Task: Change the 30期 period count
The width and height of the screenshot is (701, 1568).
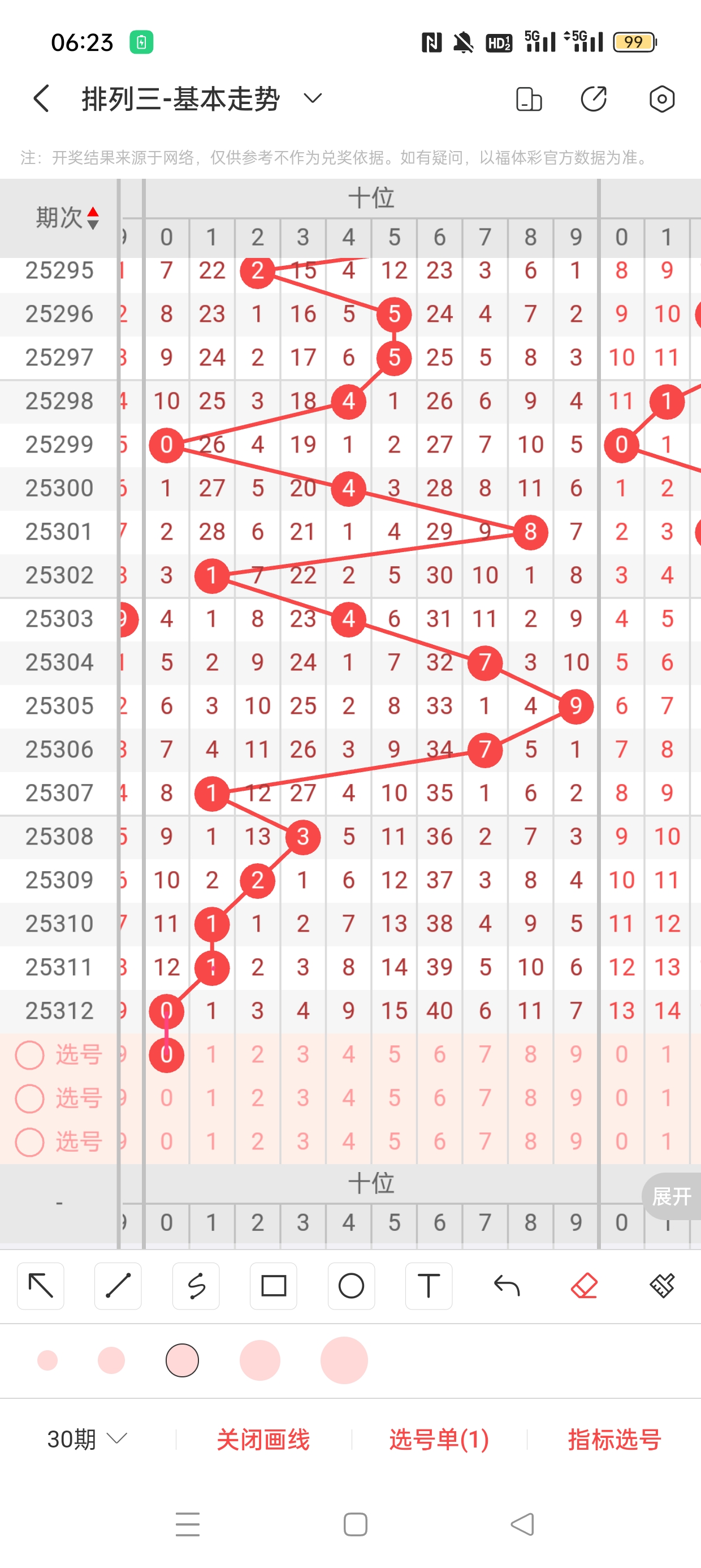Action: [x=87, y=1439]
